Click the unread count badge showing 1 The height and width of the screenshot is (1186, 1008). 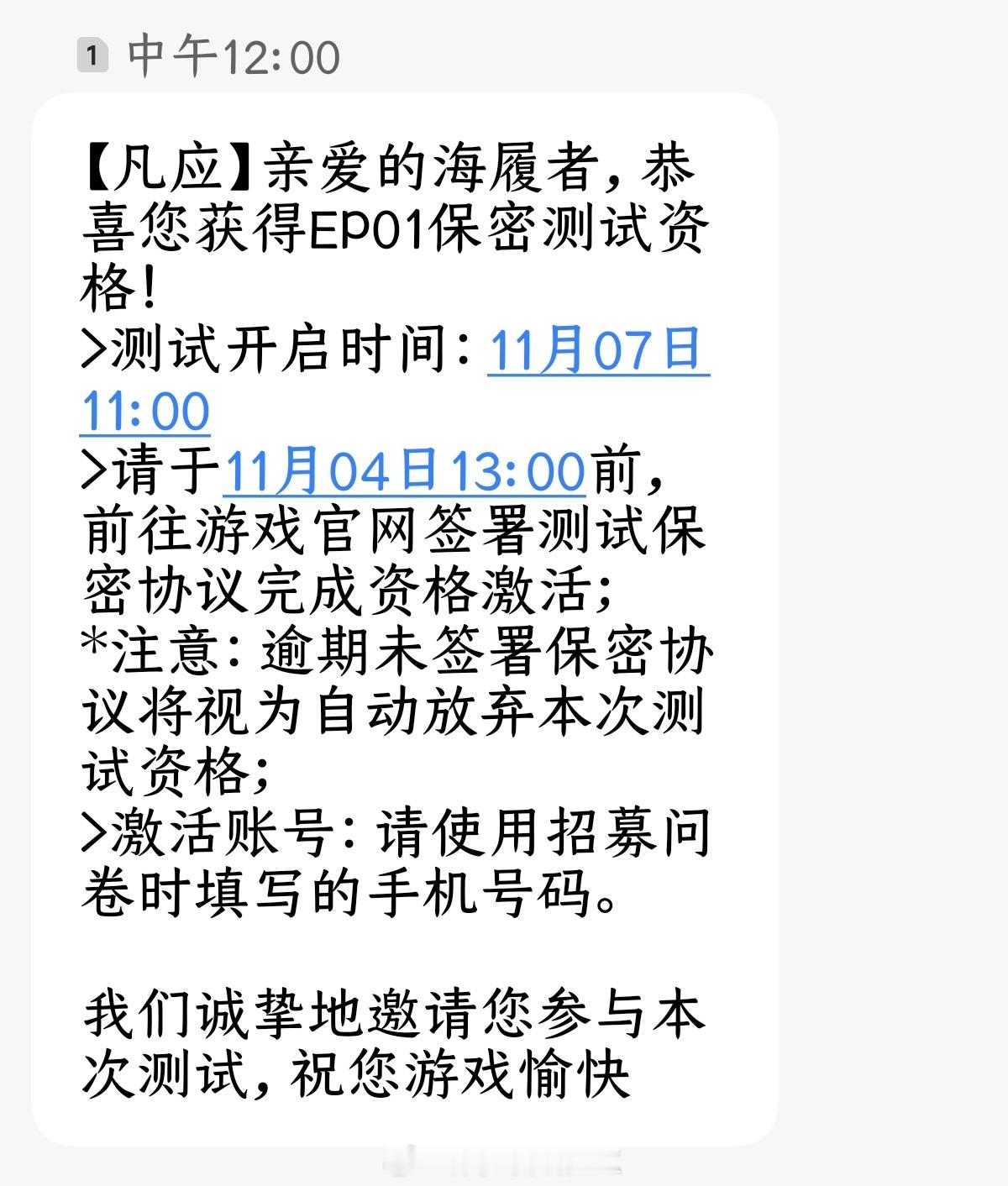point(91,55)
